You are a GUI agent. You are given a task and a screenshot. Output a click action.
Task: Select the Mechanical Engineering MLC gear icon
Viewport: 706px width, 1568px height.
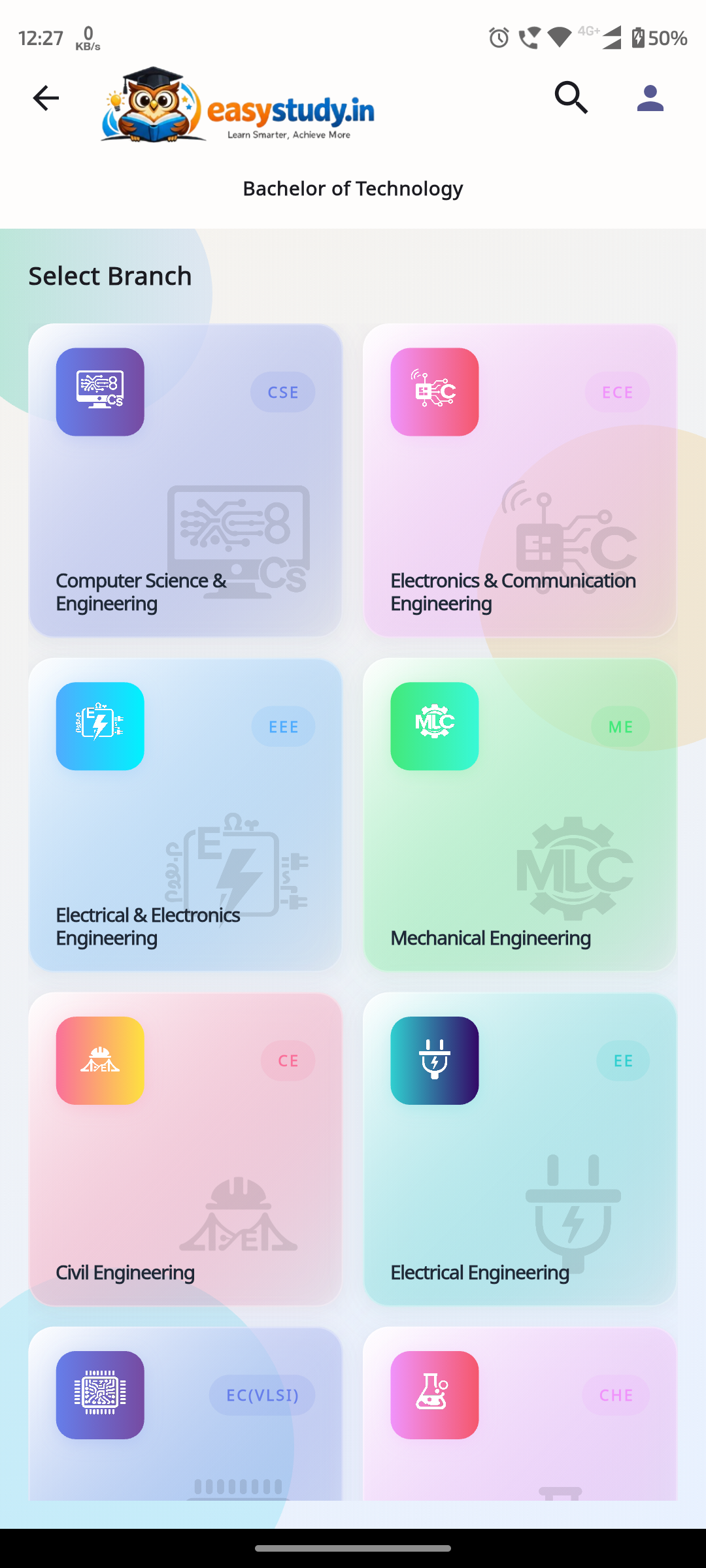pos(434,726)
